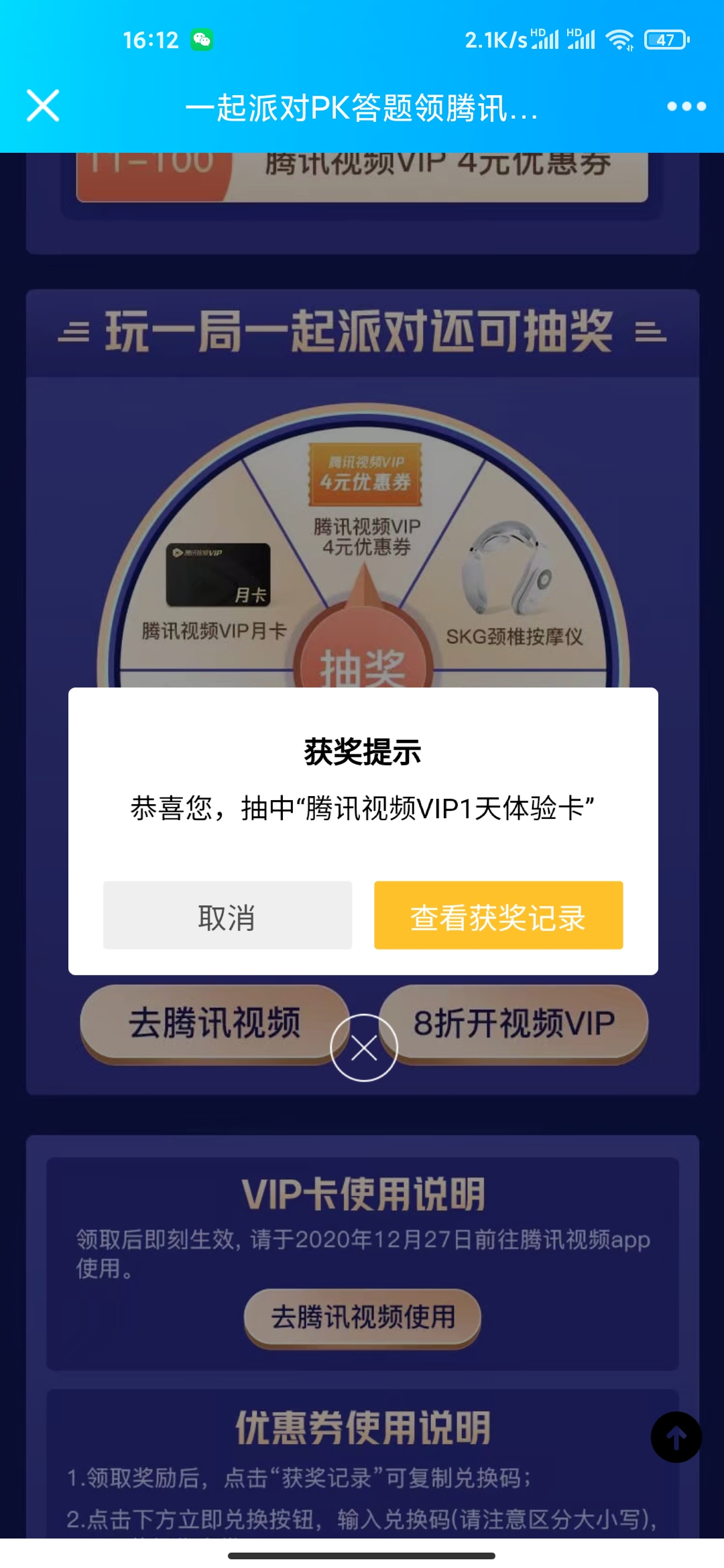
Task: Jump back to top with arrow button
Action: point(676,1437)
